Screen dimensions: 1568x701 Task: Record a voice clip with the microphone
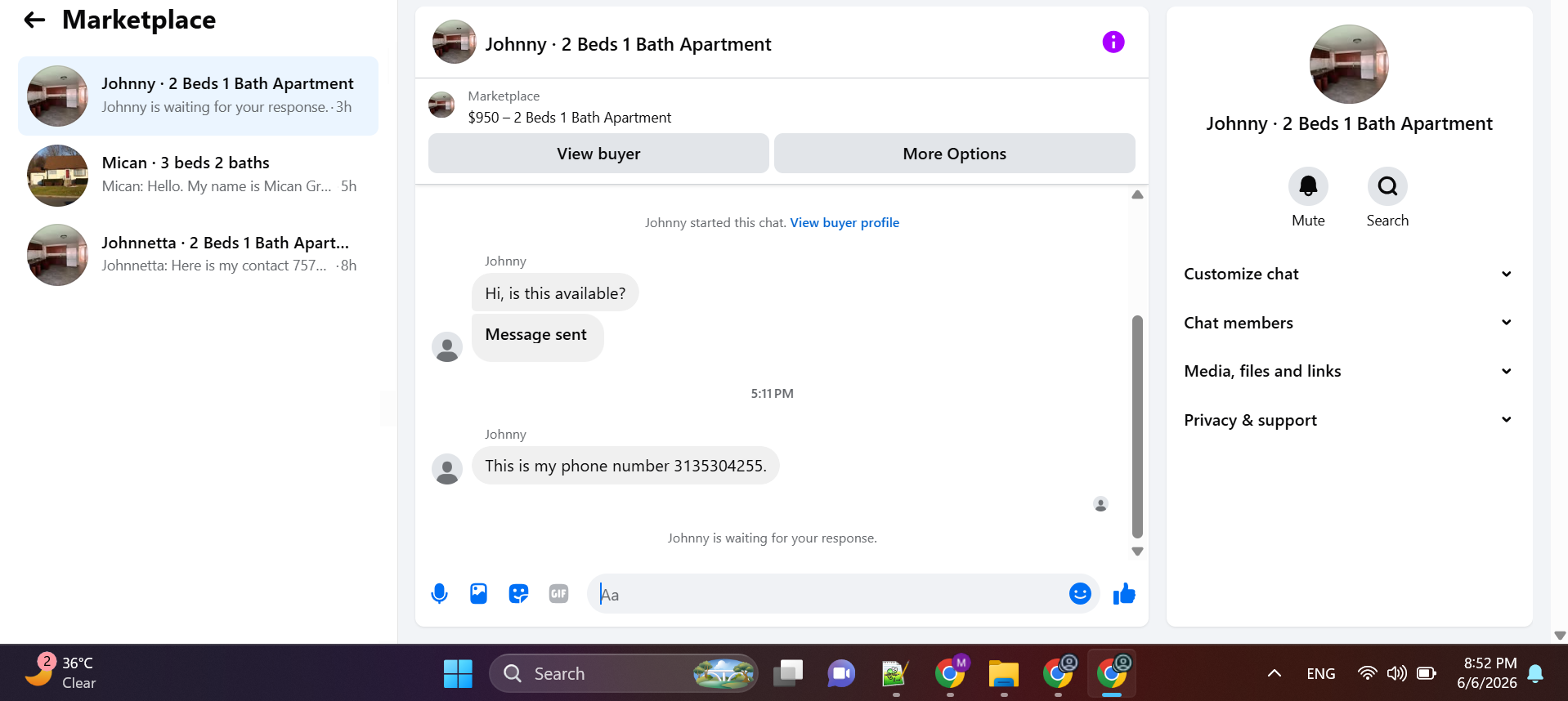click(x=439, y=594)
